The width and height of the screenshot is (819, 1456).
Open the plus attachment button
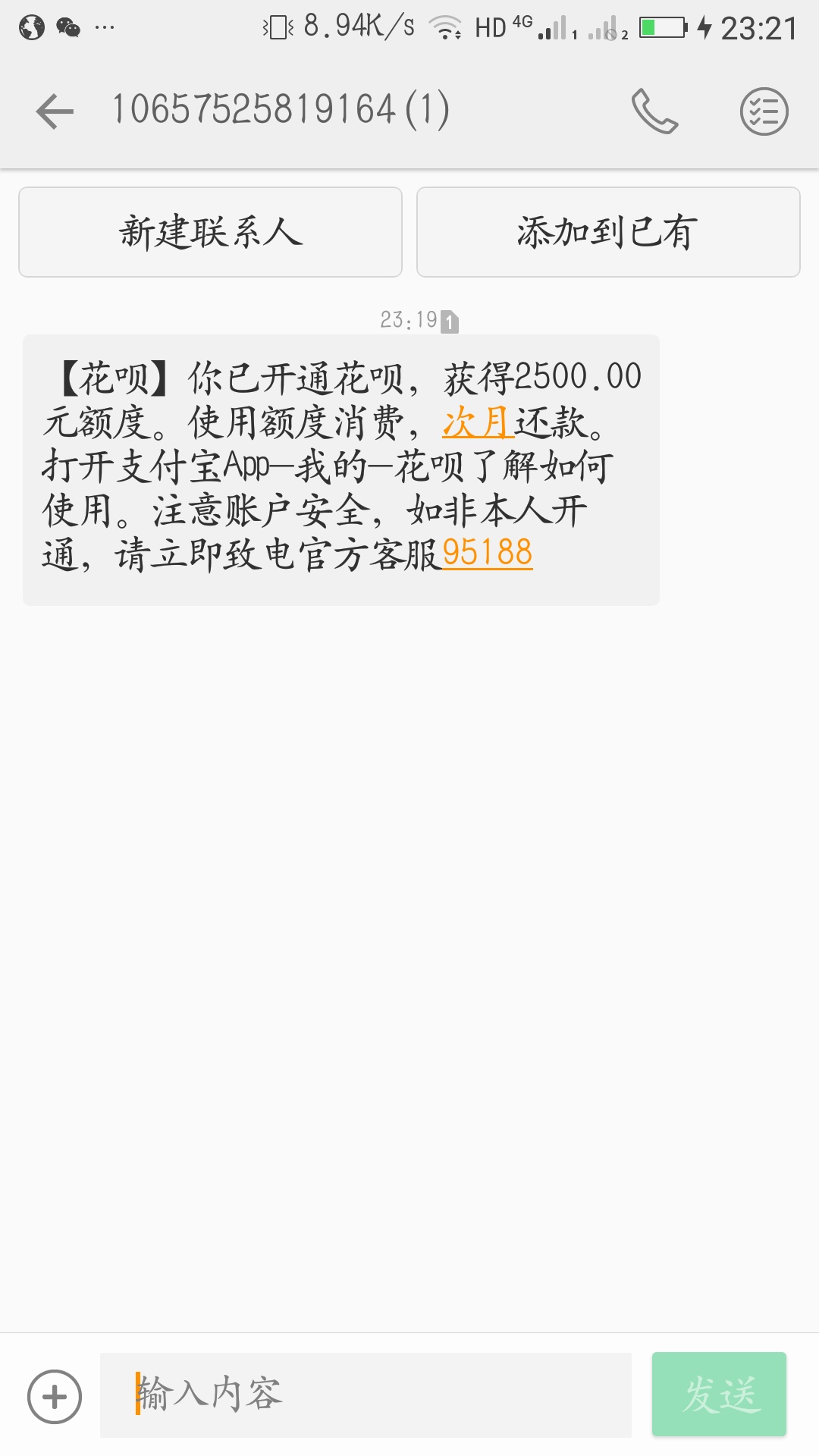(x=55, y=1396)
